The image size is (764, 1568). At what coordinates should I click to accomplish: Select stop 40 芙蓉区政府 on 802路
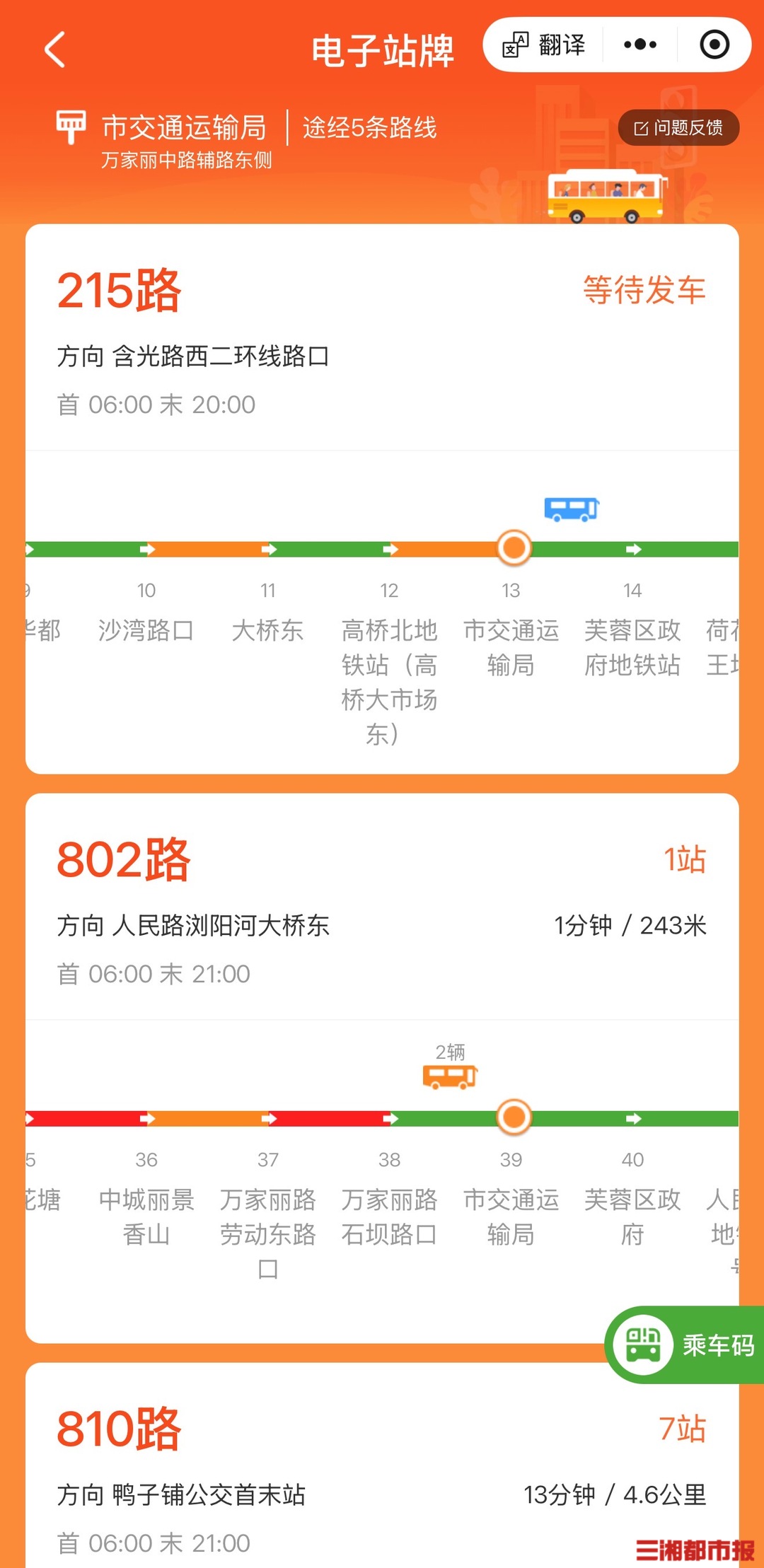click(x=632, y=1216)
